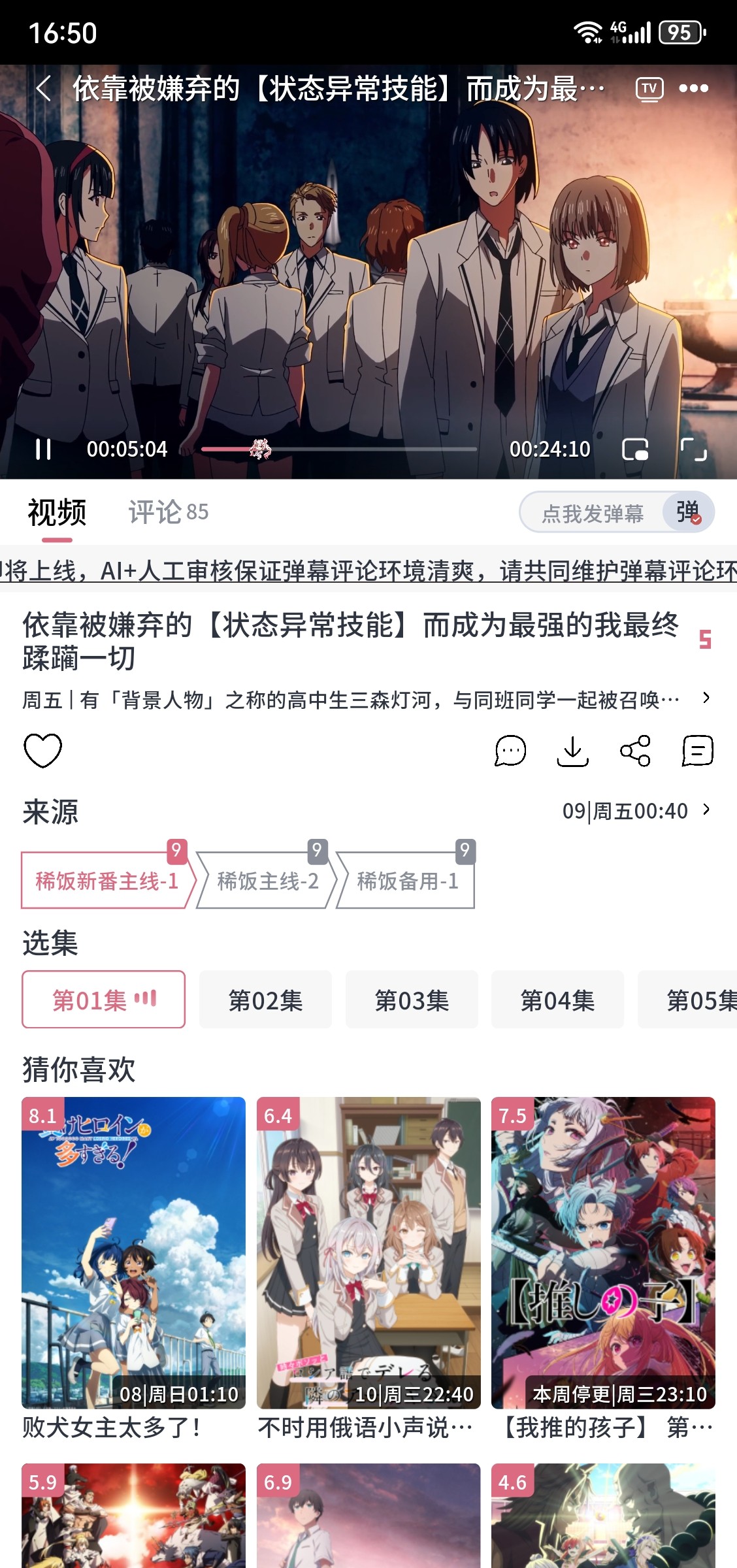
Task: Toggle the 弹 danmaku switch
Action: point(688,512)
